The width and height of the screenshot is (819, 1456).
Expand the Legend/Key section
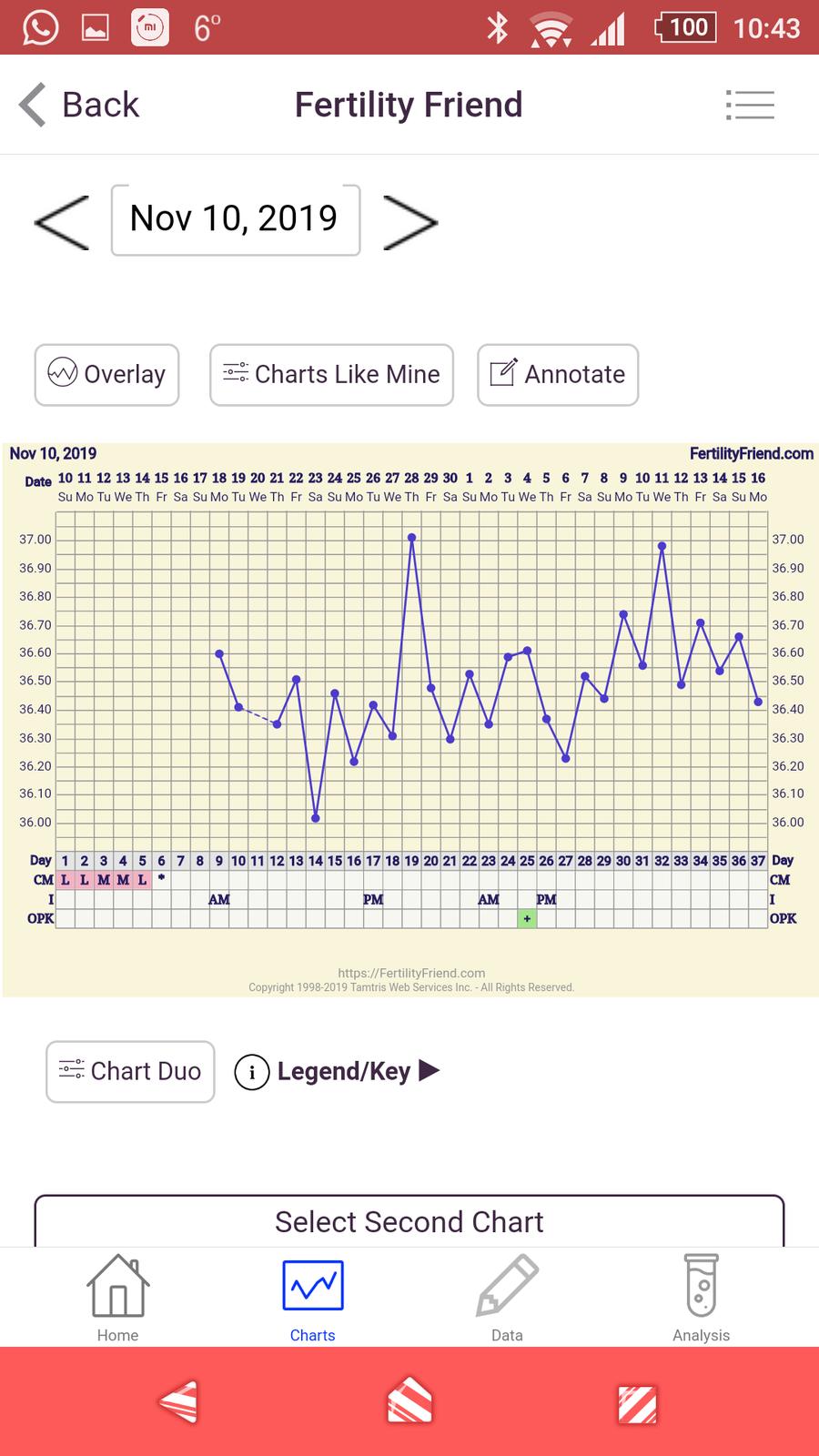coord(338,1071)
